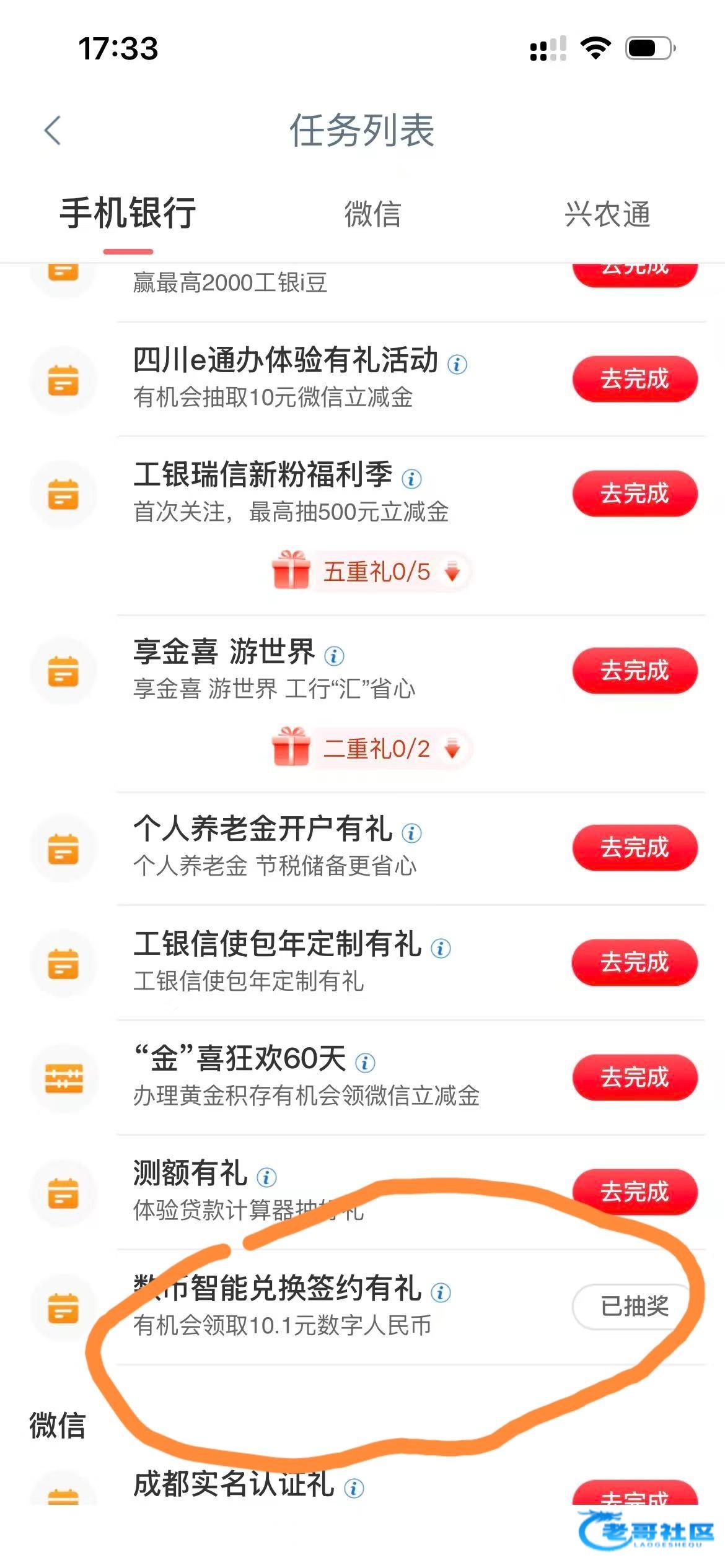
Task: Show info for 测额有礼
Action: pos(266,1177)
